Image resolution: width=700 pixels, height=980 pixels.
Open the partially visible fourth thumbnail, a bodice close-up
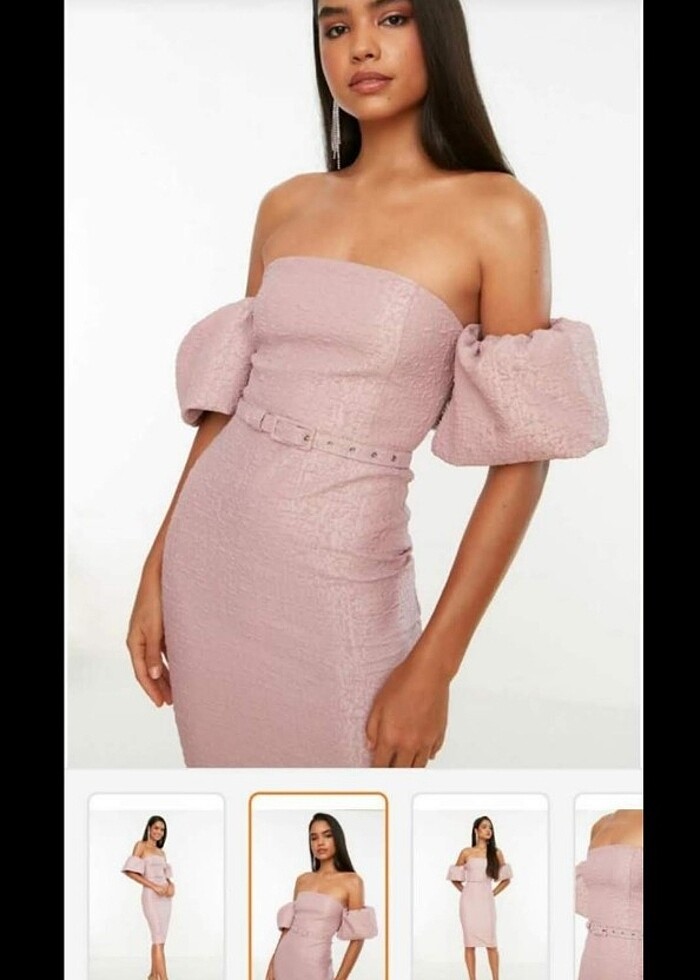608,885
